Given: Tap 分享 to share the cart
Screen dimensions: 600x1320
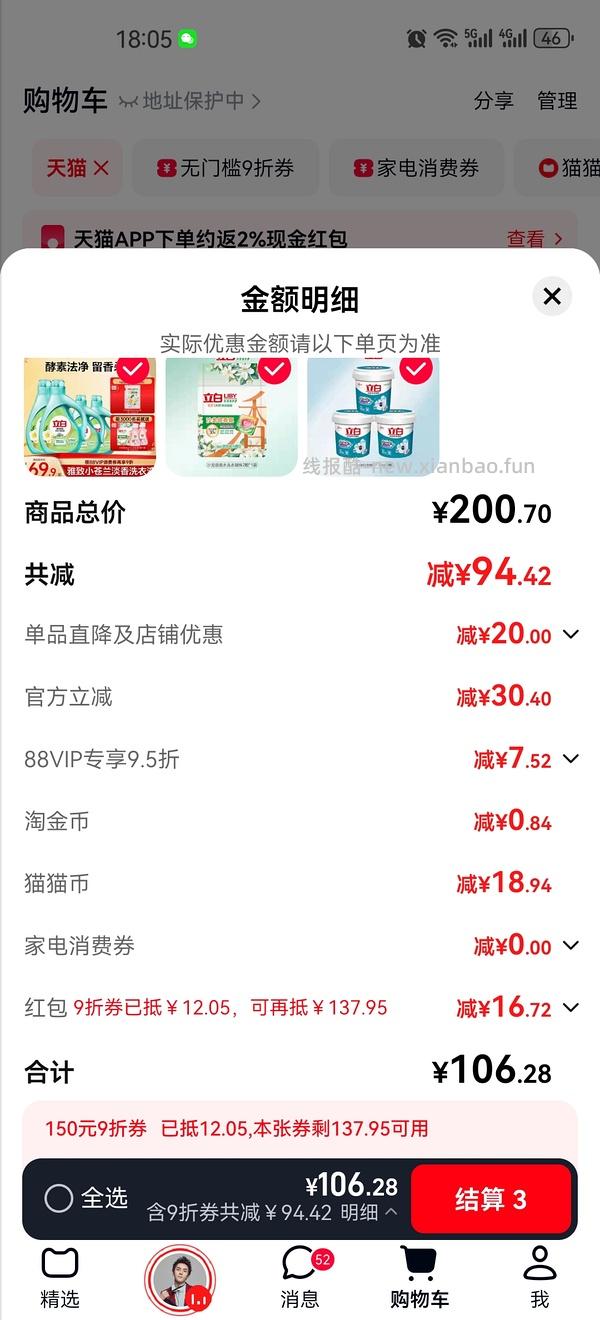Looking at the screenshot, I should click(x=493, y=101).
